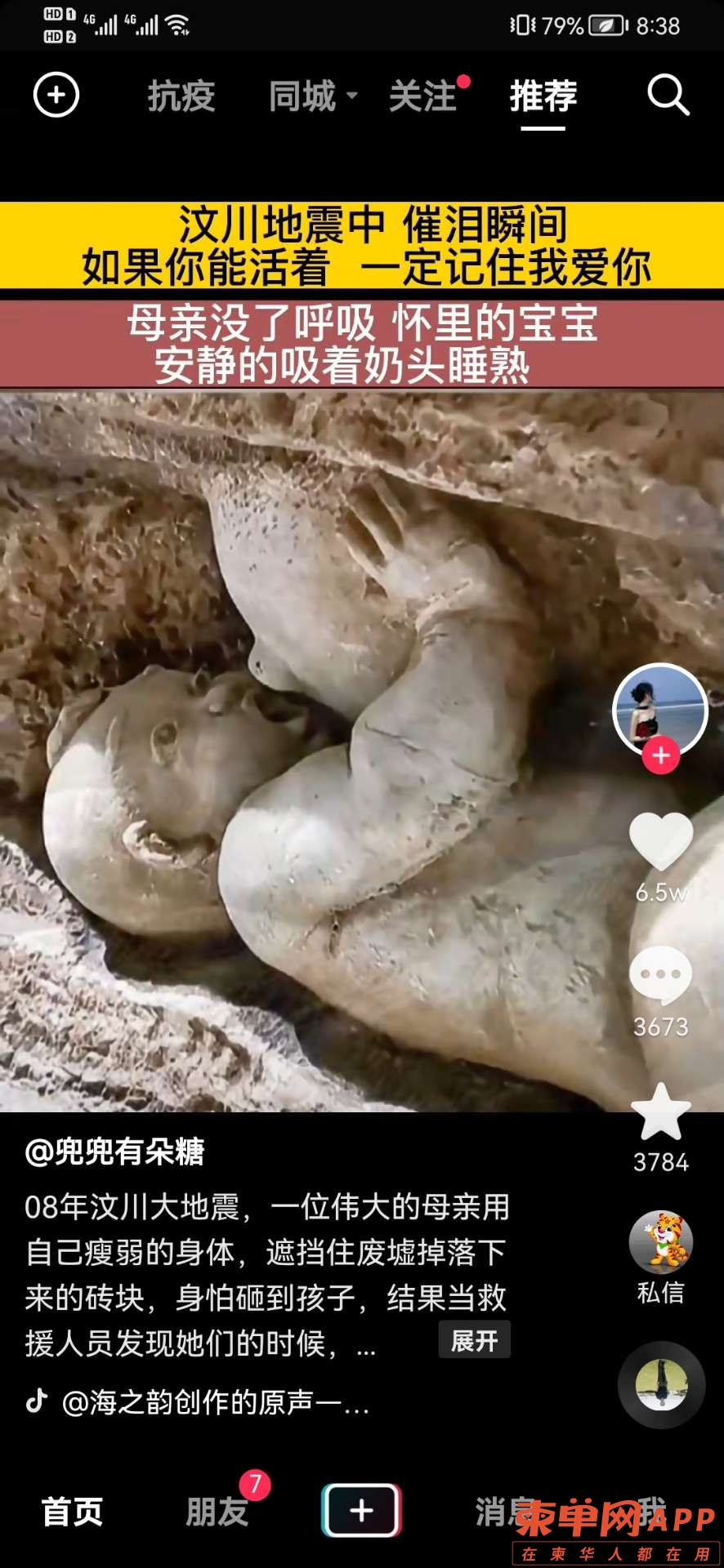Create a new video with plus button
Screen dimensions: 724x1568
click(x=361, y=1511)
